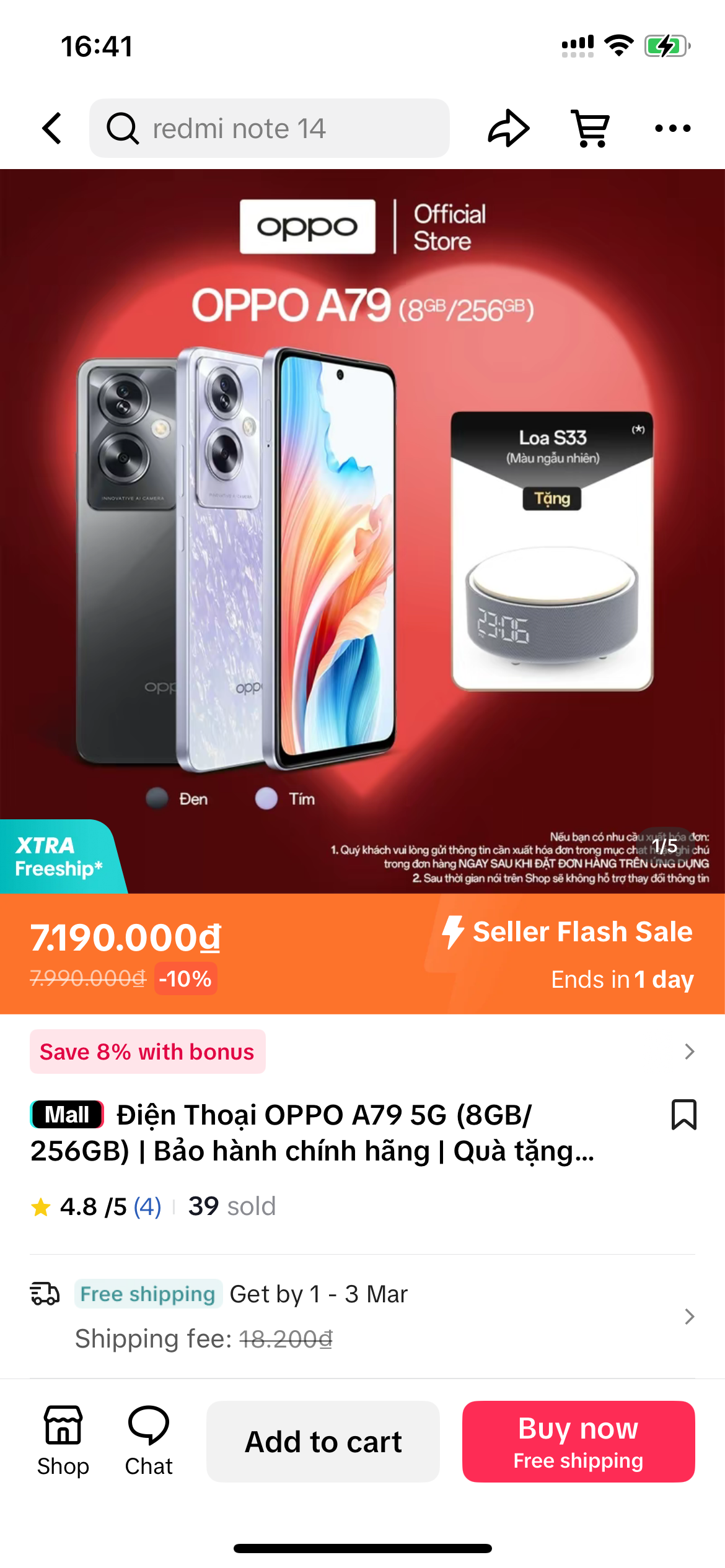Screen dimensions: 725x1568
Task: Open the three-dot overflow menu
Action: (x=672, y=128)
